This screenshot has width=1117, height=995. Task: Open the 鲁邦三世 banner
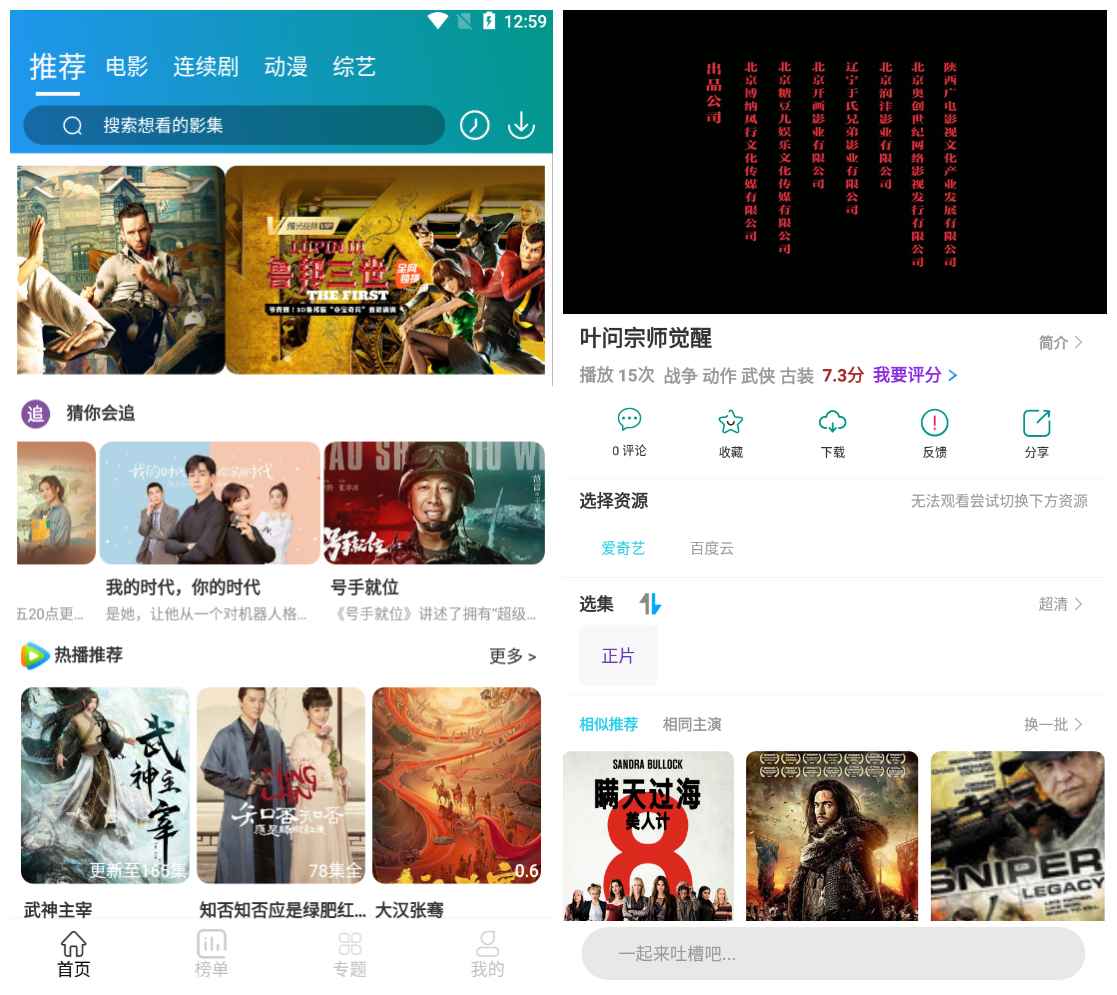point(385,270)
